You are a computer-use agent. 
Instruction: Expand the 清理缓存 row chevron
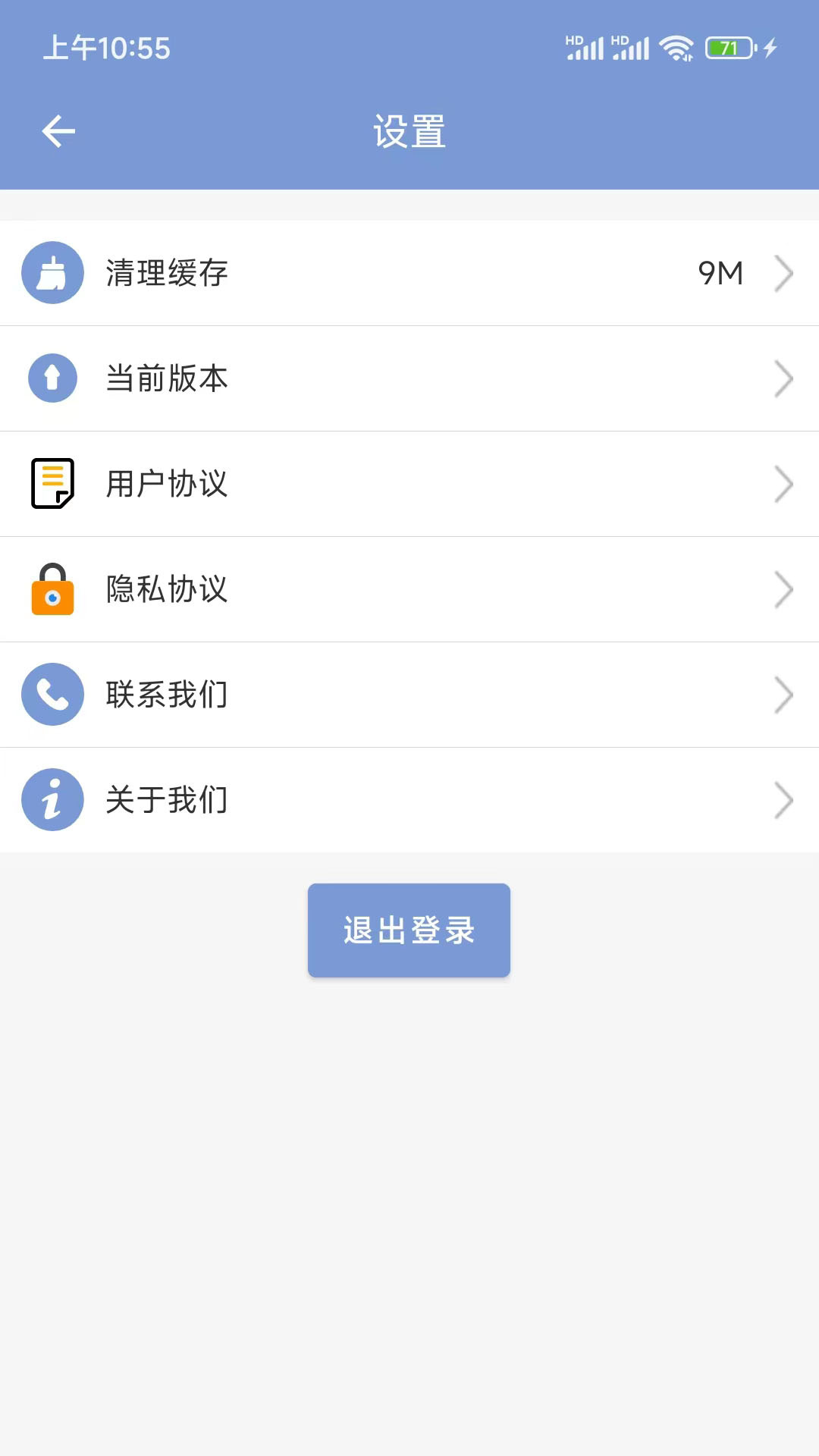(784, 274)
